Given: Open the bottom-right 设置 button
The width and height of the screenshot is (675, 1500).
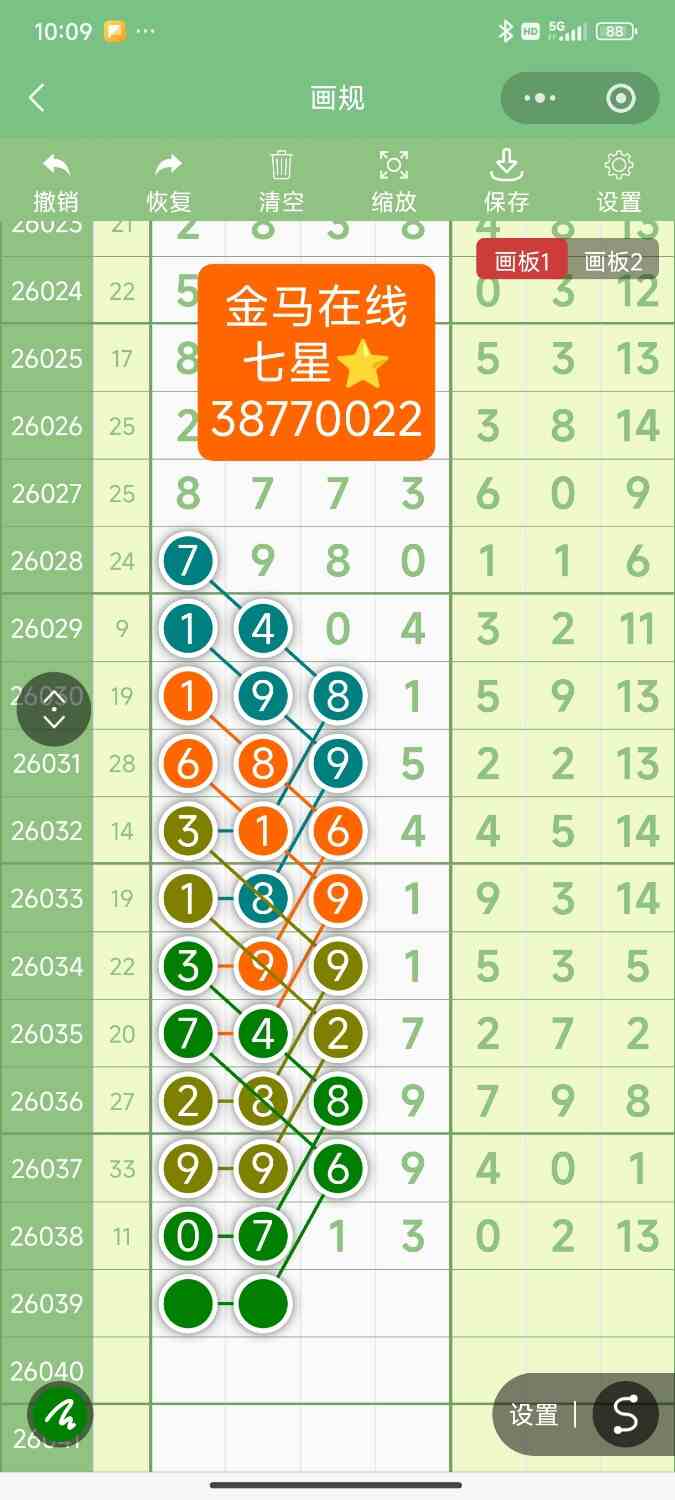Looking at the screenshot, I should tap(534, 1414).
